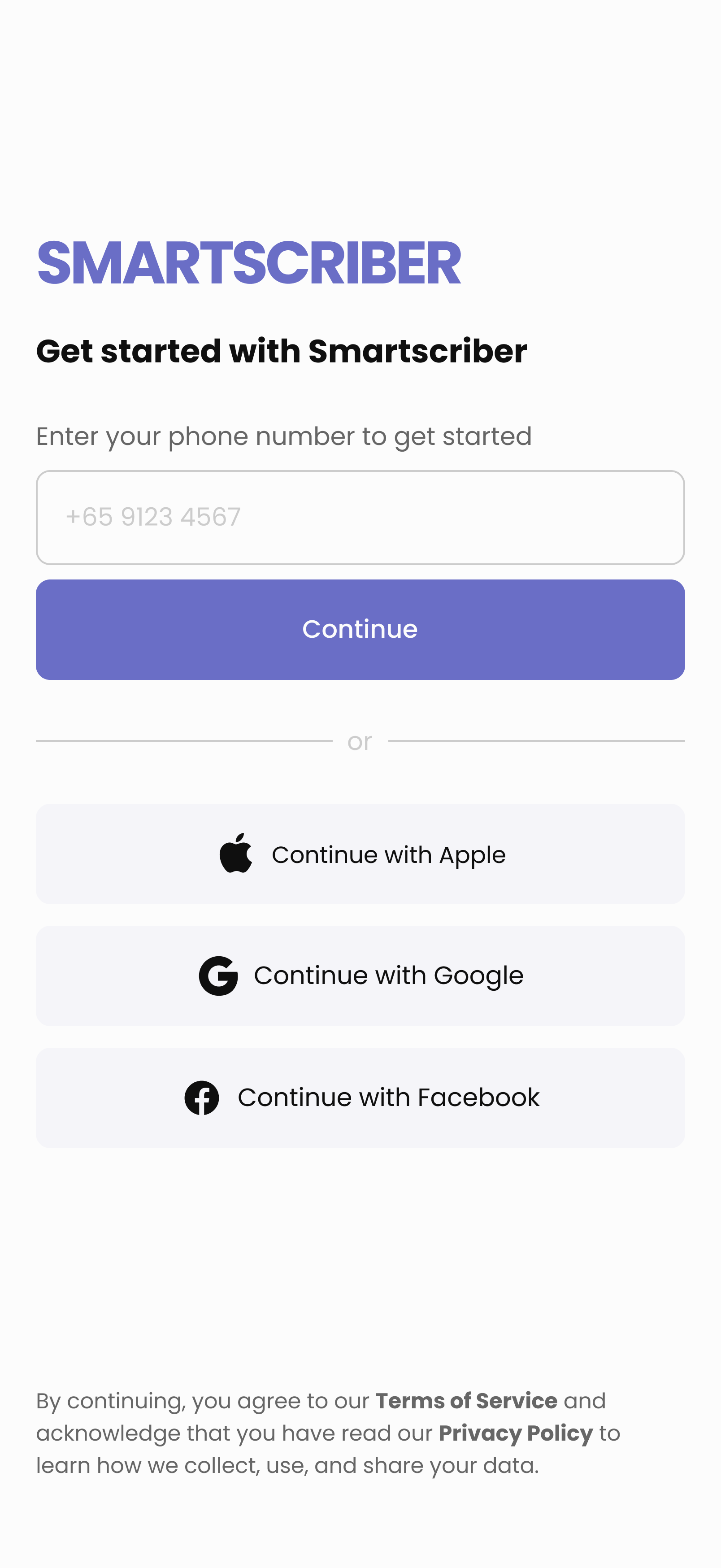Open the Terms of Service link
Viewport: 721px width, 1568px height.
465,1401
